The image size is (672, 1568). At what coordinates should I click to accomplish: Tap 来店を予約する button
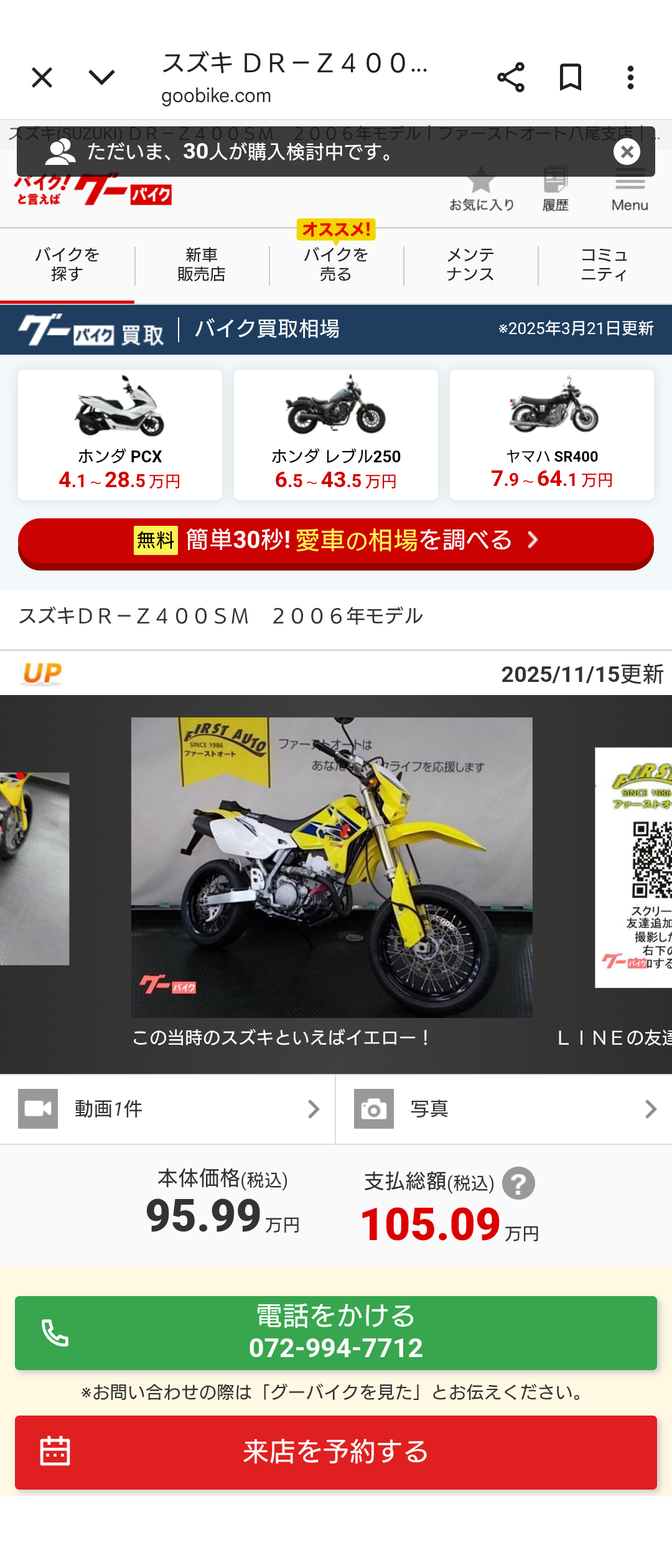coord(336,1452)
